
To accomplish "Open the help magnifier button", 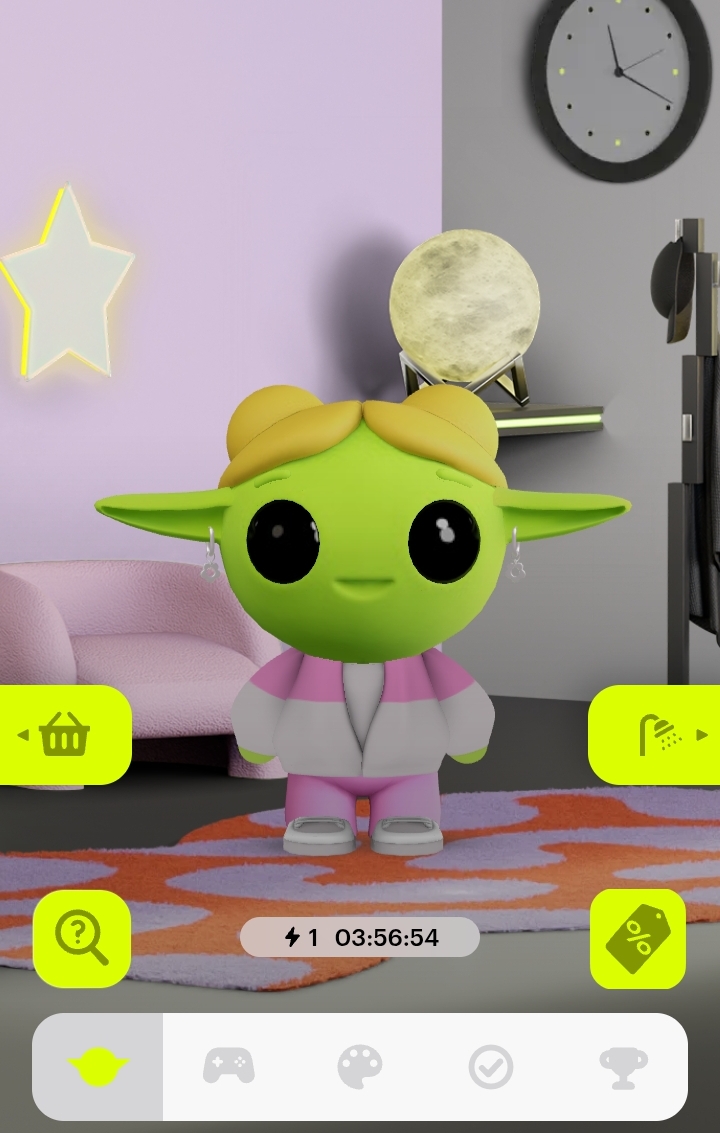I will [x=82, y=938].
